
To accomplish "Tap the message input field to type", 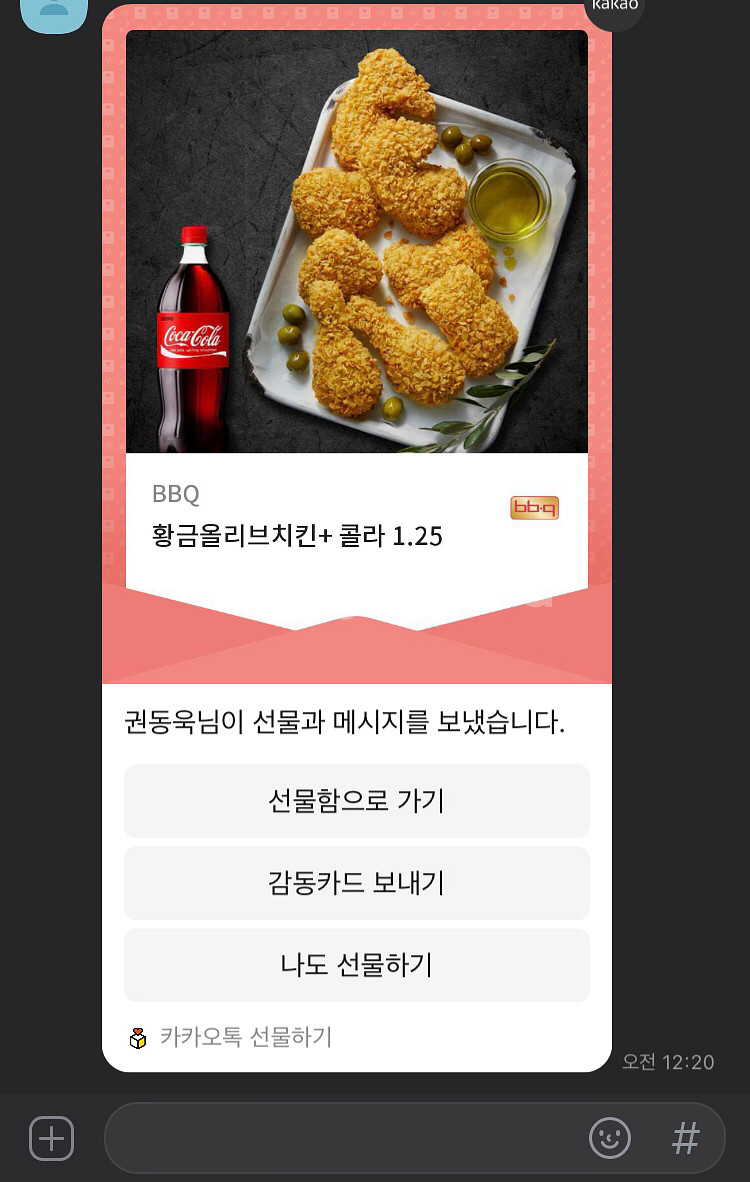I will (x=330, y=1138).
